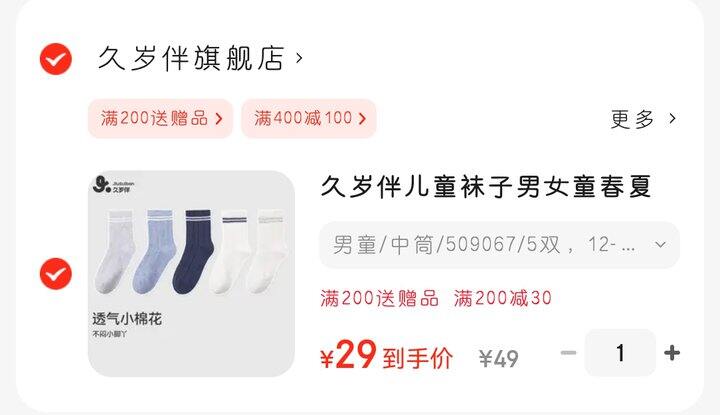720x415 pixels.
Task: Tap the 满400减100 coupon chip
Action: (x=309, y=118)
